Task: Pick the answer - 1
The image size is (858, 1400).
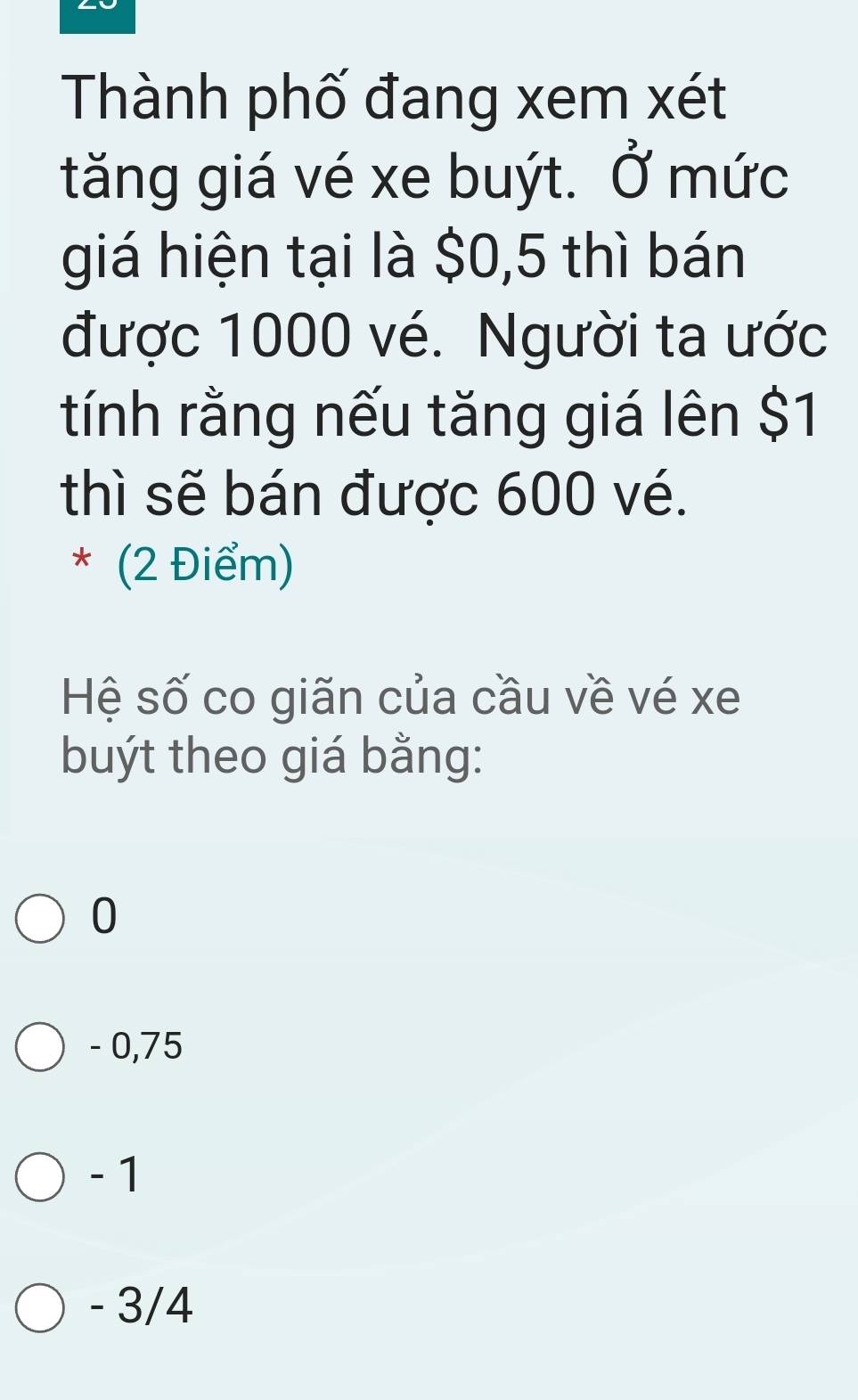Action: click(x=41, y=1177)
